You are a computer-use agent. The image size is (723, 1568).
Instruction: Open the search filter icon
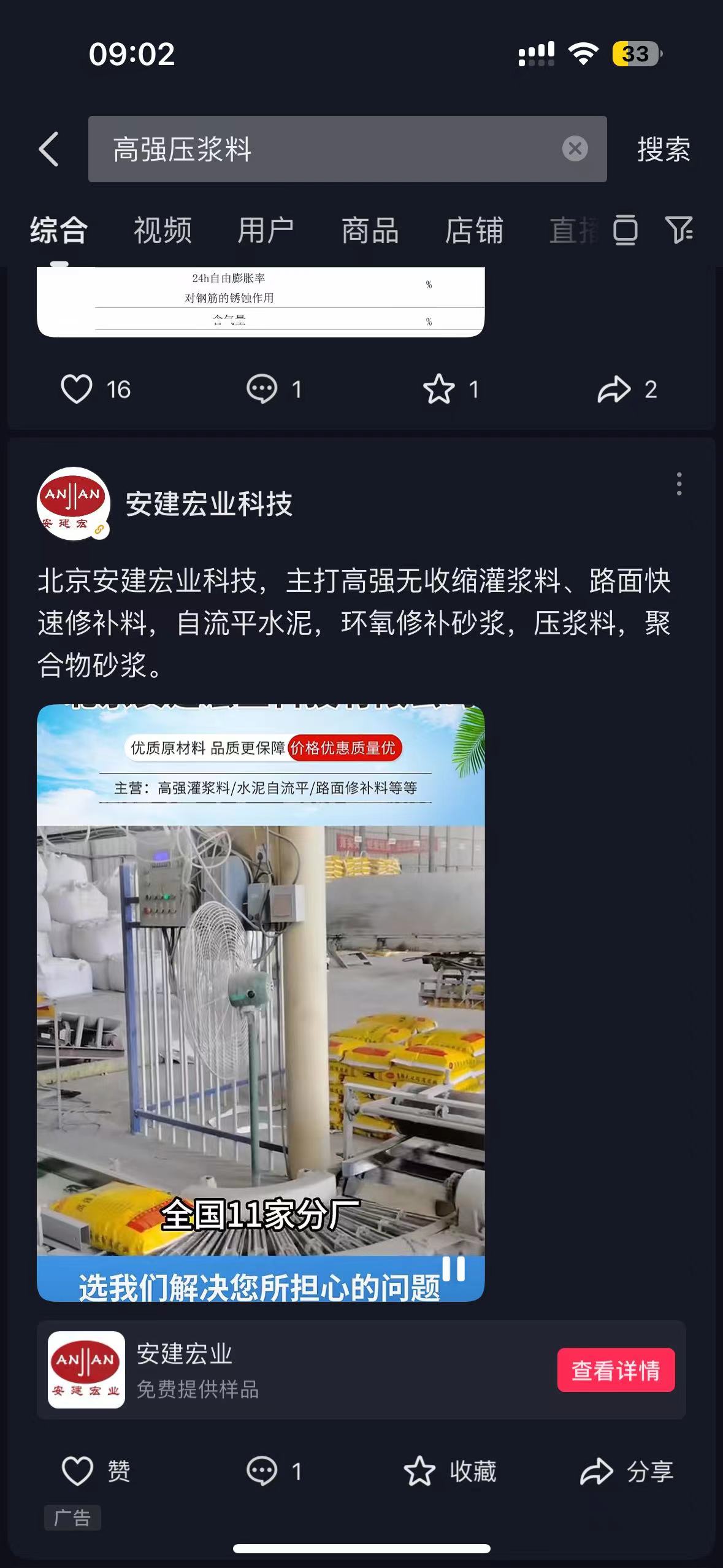tap(679, 230)
